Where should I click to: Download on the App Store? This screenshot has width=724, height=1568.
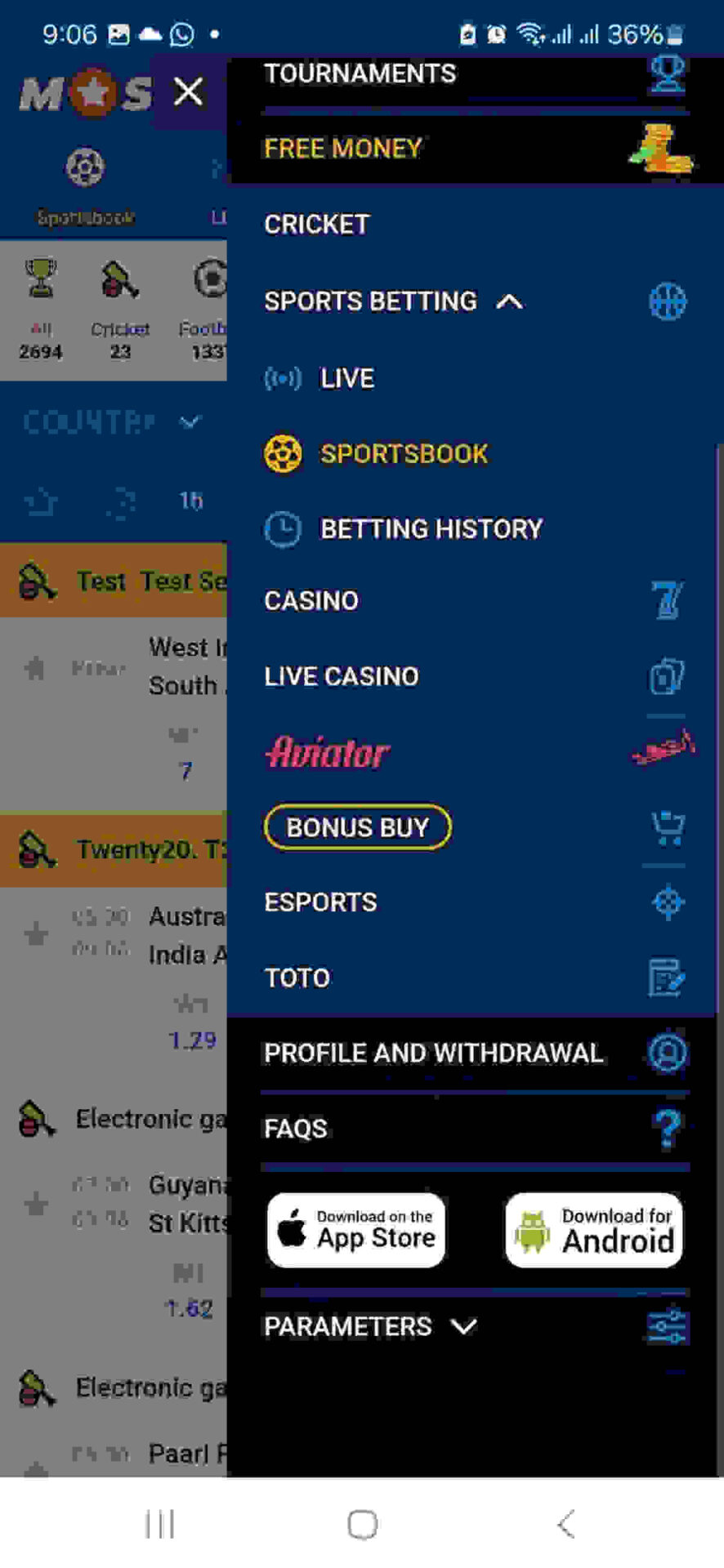[x=356, y=1230]
